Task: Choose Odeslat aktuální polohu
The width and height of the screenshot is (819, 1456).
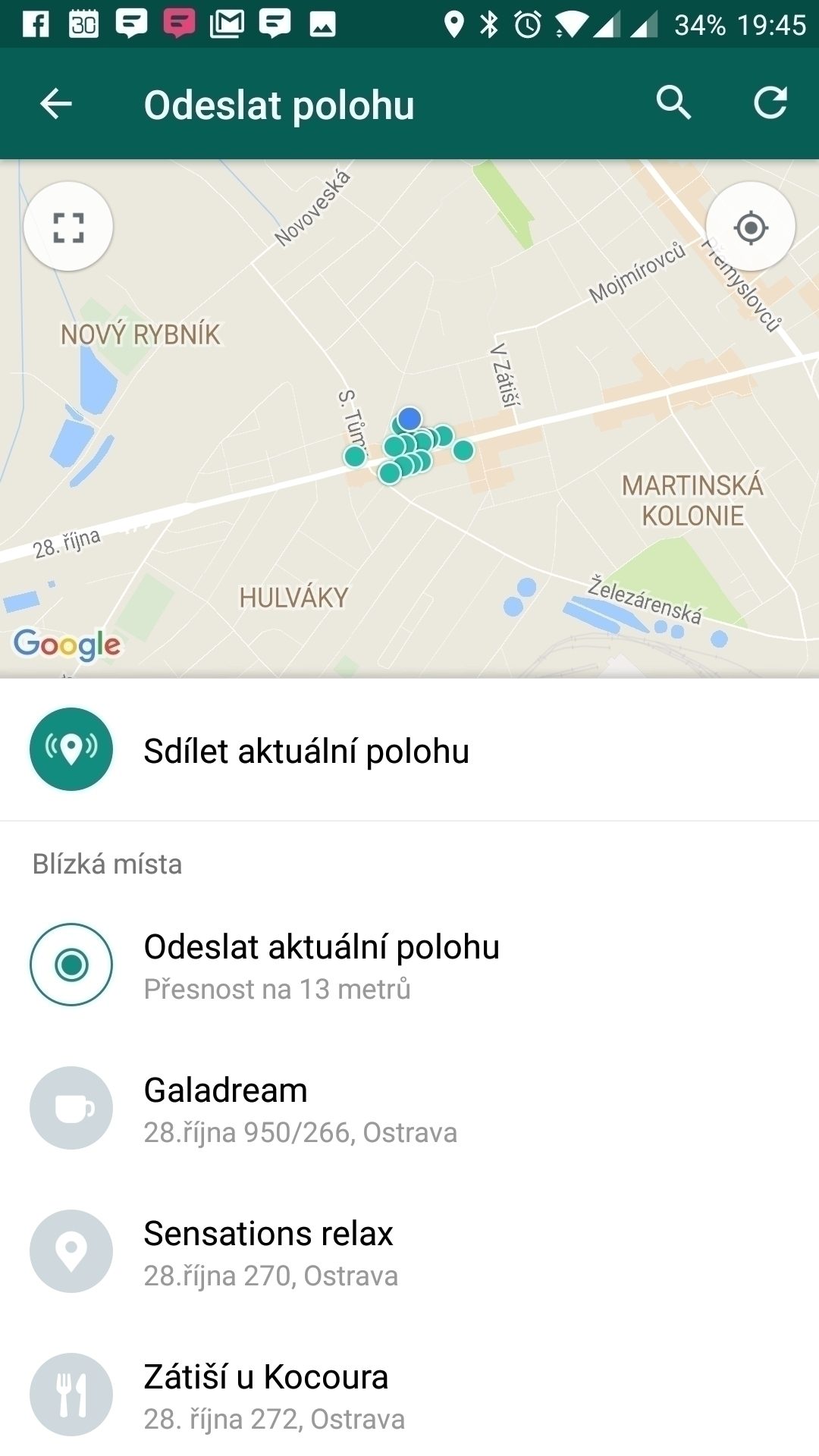Action: pyautogui.click(x=409, y=965)
